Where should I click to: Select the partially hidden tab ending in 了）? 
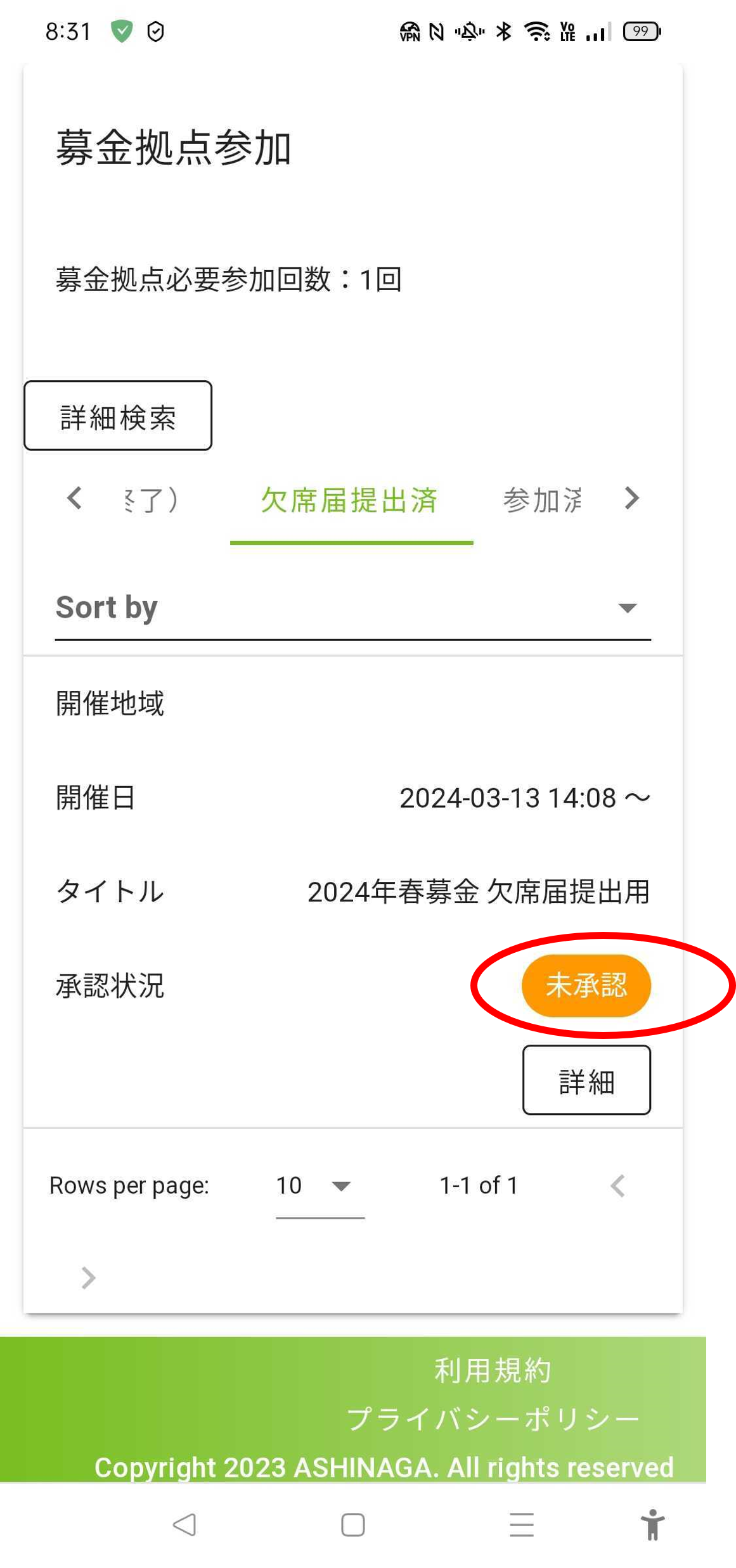click(151, 501)
